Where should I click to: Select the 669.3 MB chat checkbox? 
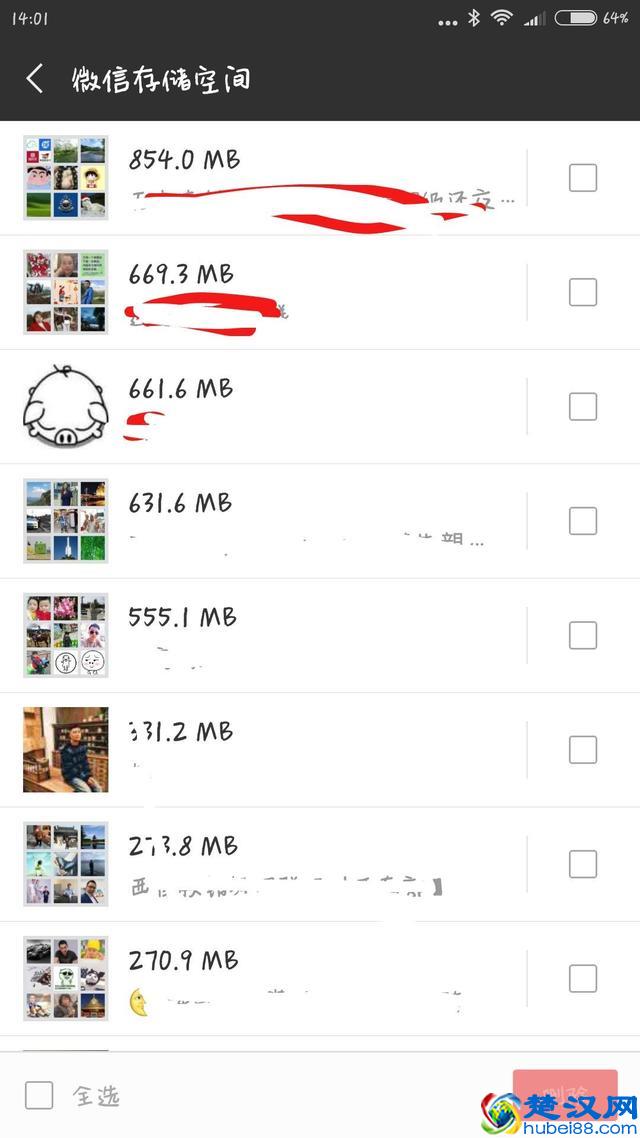583,292
